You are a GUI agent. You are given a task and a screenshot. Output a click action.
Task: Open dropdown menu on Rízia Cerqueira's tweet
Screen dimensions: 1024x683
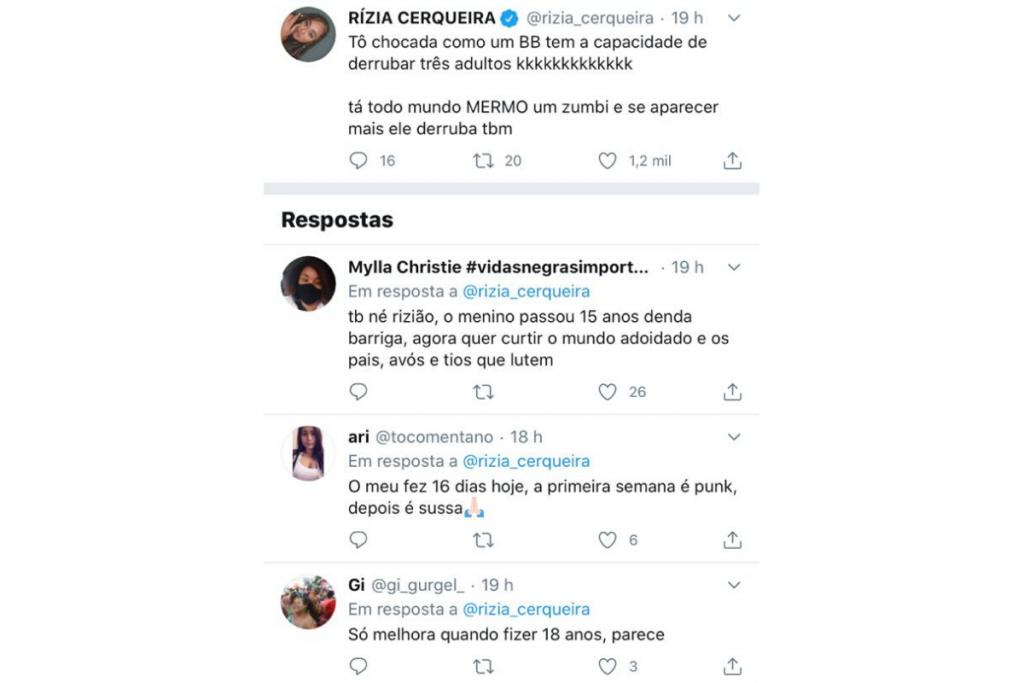[734, 18]
